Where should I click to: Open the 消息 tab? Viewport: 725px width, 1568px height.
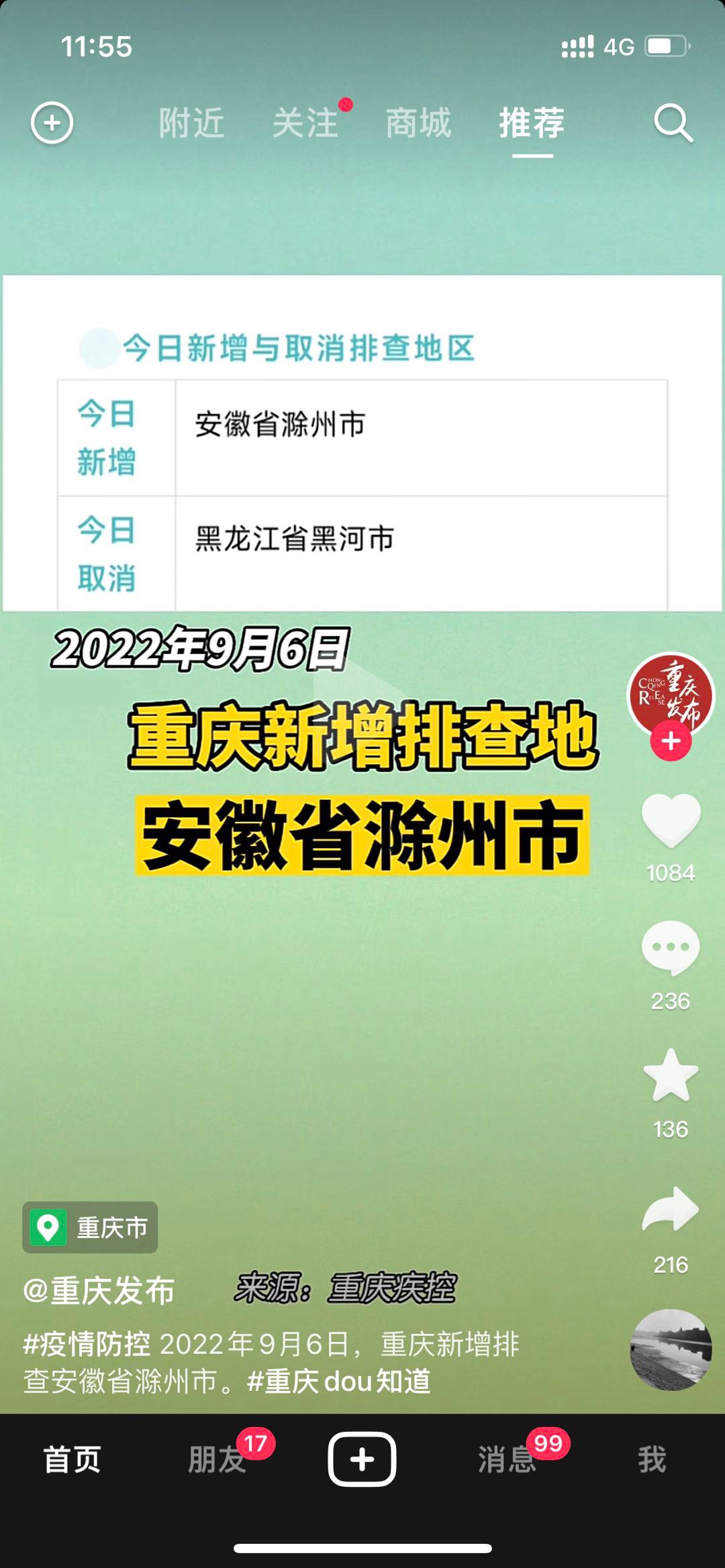(507, 1459)
